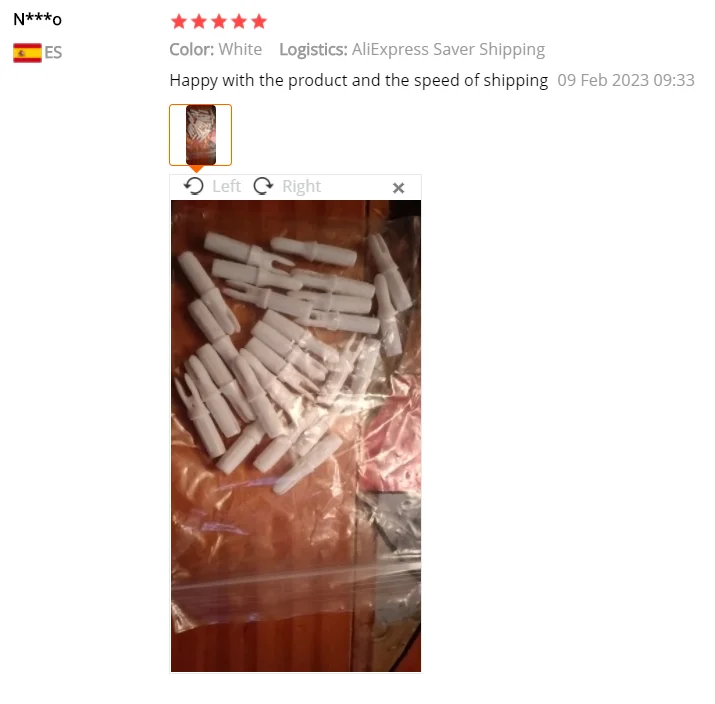Tap the enlarged review photo
715x704 pixels.
point(296,435)
